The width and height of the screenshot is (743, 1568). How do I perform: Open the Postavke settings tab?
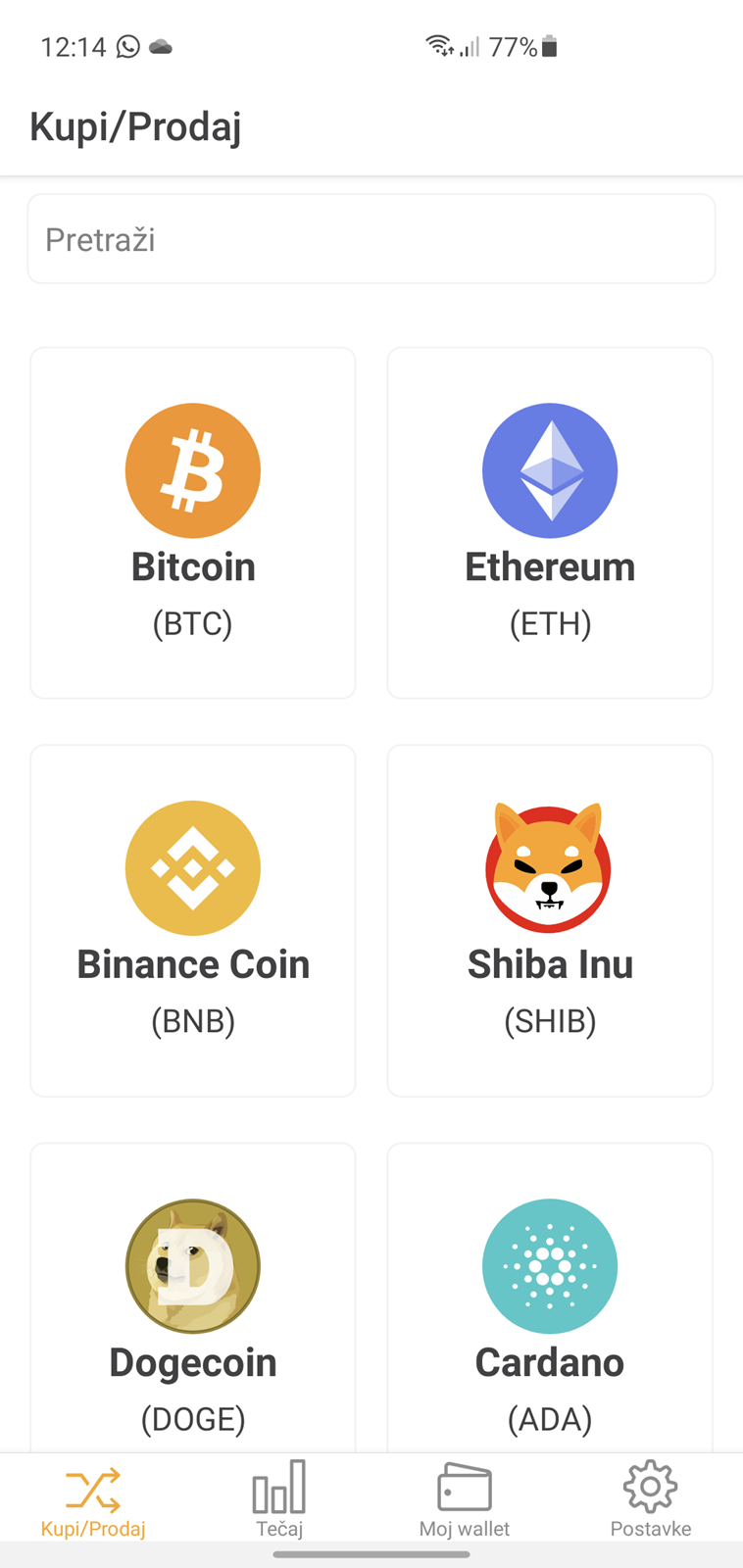651,1500
